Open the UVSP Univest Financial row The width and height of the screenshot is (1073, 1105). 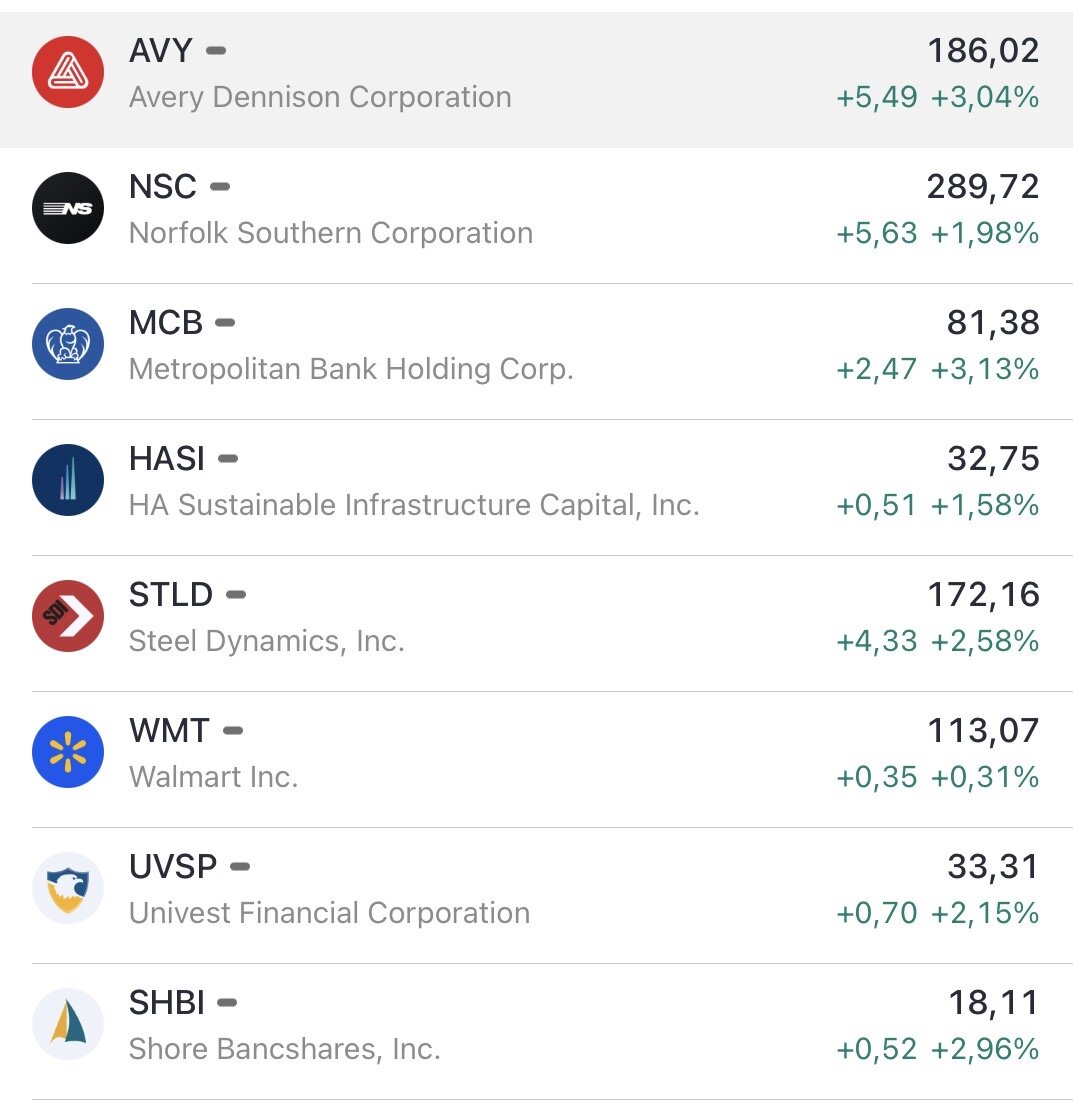pos(536,890)
